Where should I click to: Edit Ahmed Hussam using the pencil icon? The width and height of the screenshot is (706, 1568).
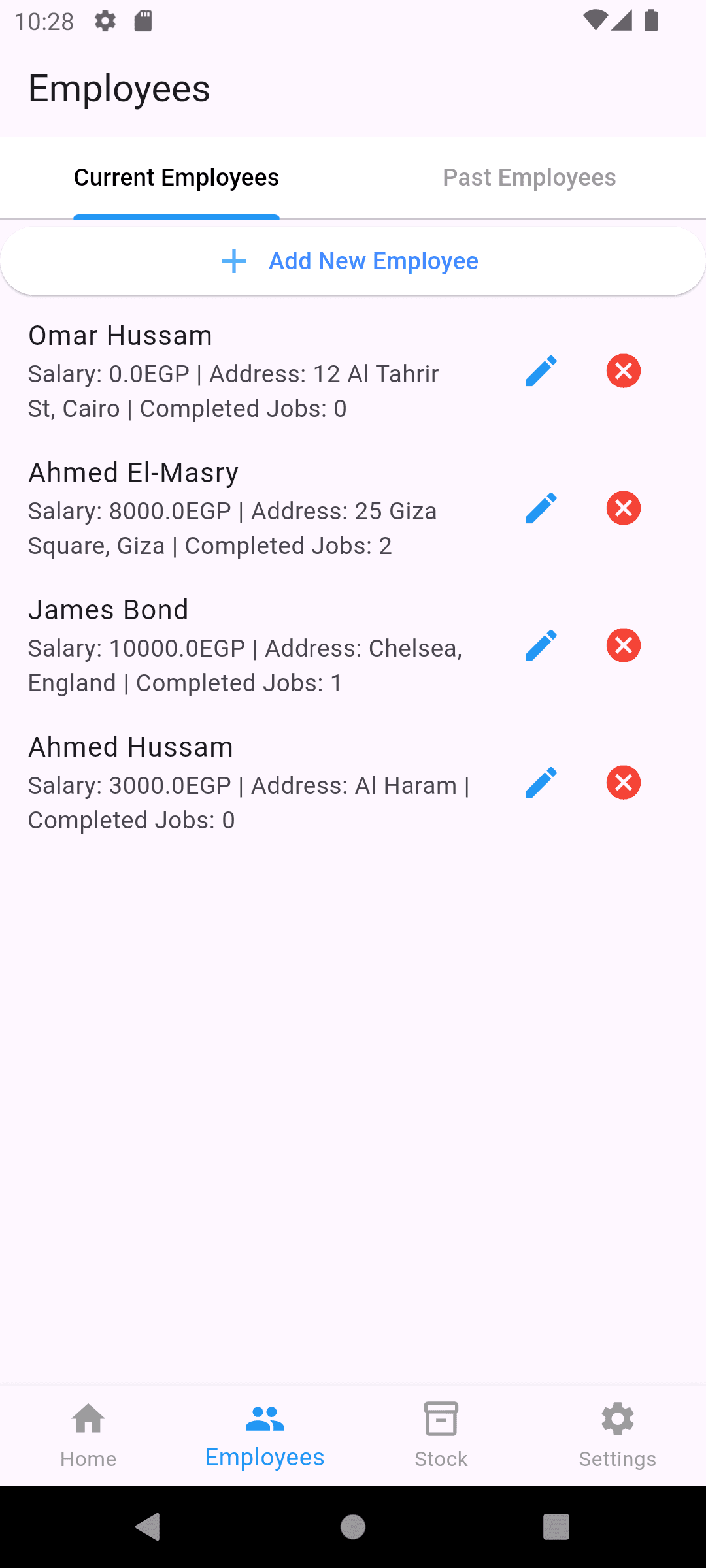pyautogui.click(x=541, y=782)
